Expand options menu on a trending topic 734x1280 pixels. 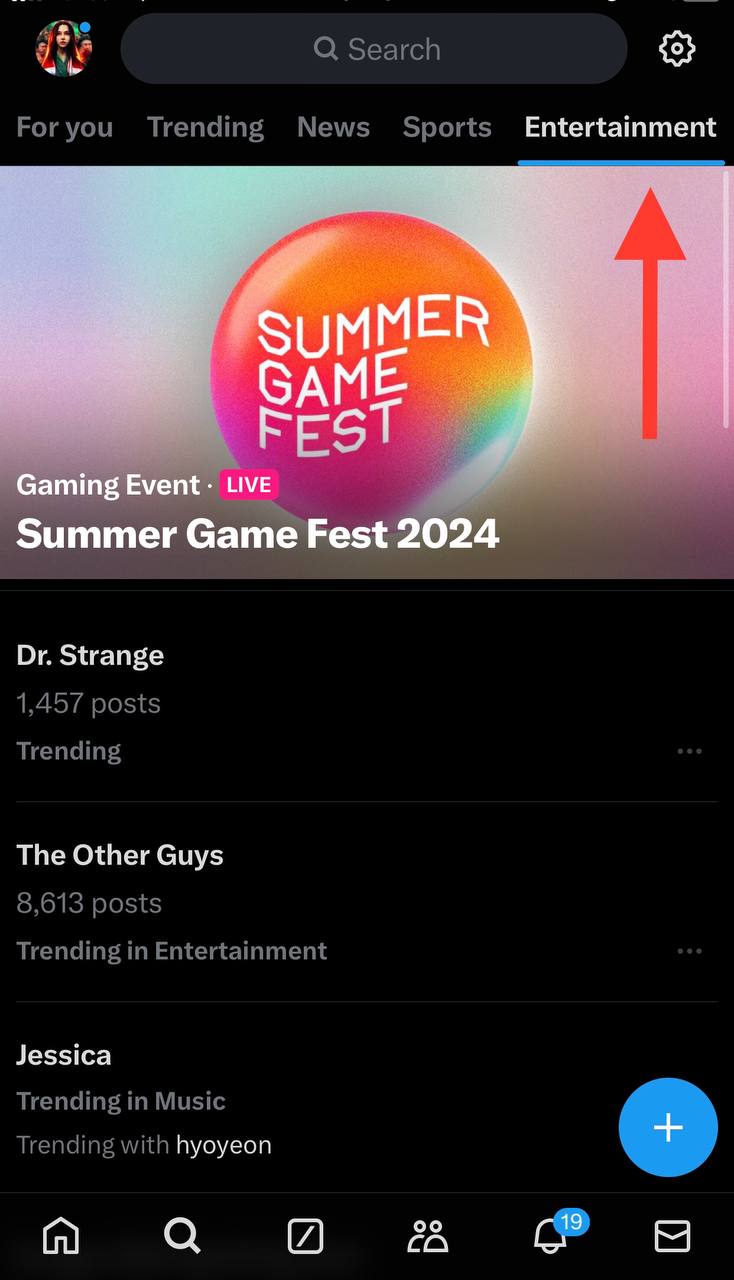pyautogui.click(x=690, y=751)
